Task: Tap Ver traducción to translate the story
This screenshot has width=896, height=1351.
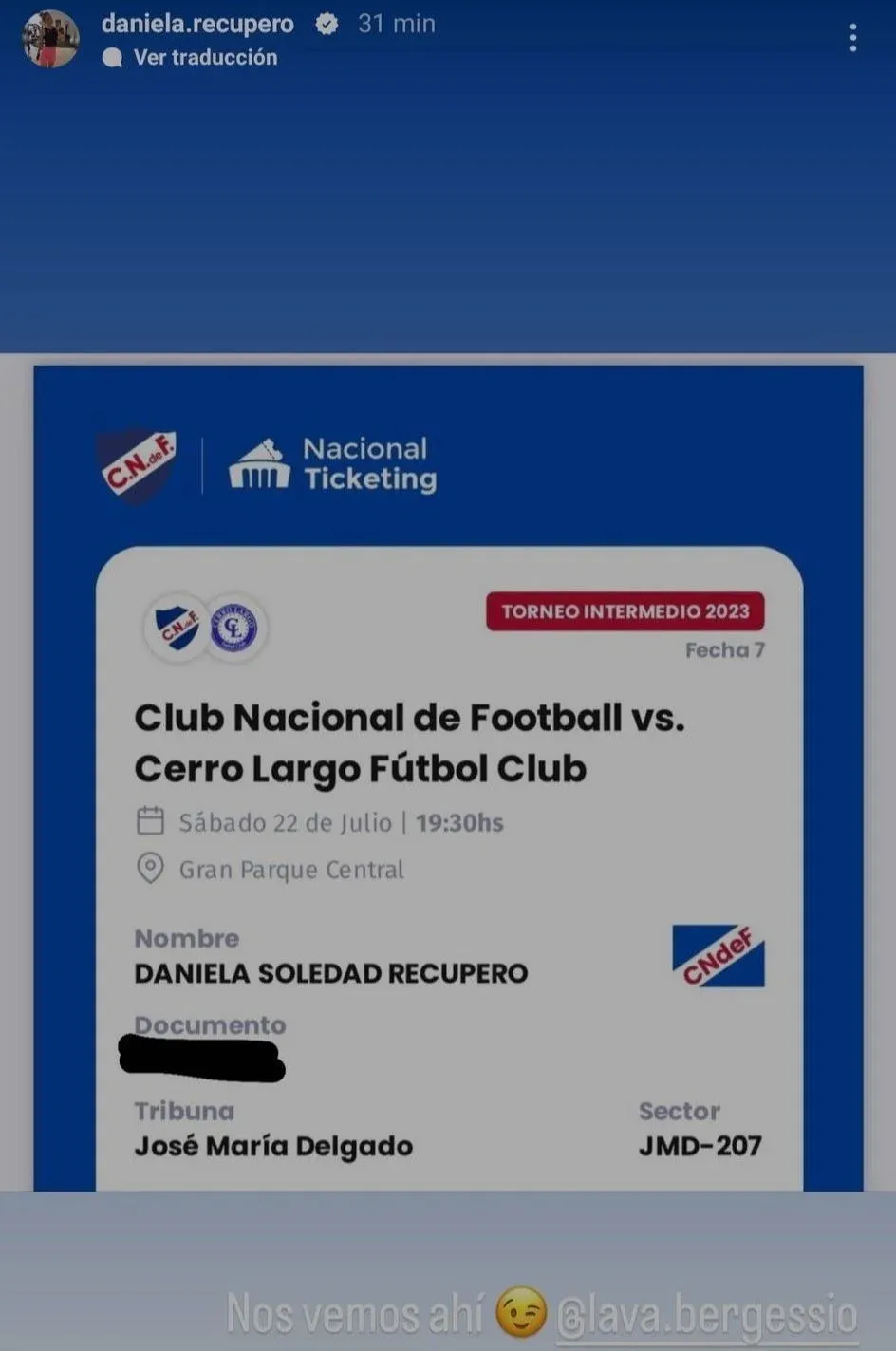Action: (x=204, y=58)
